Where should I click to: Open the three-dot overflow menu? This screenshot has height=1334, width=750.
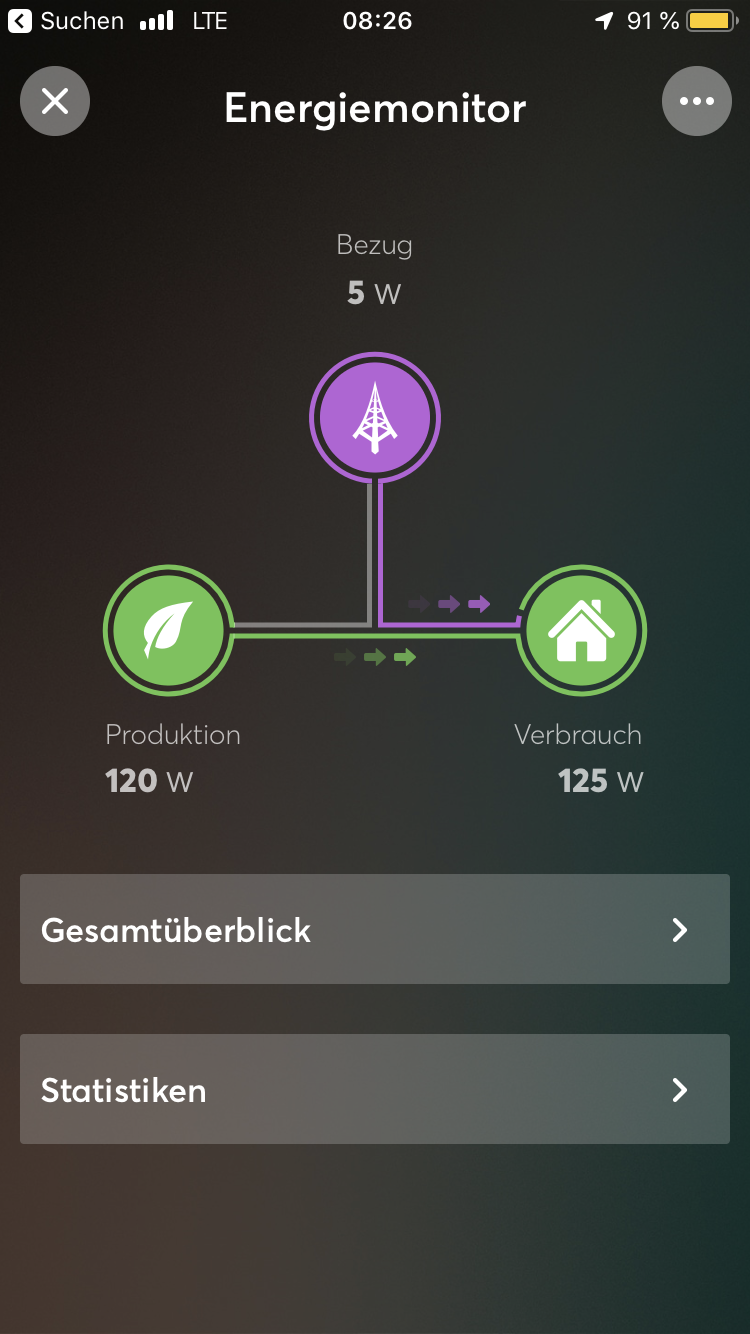pos(696,101)
